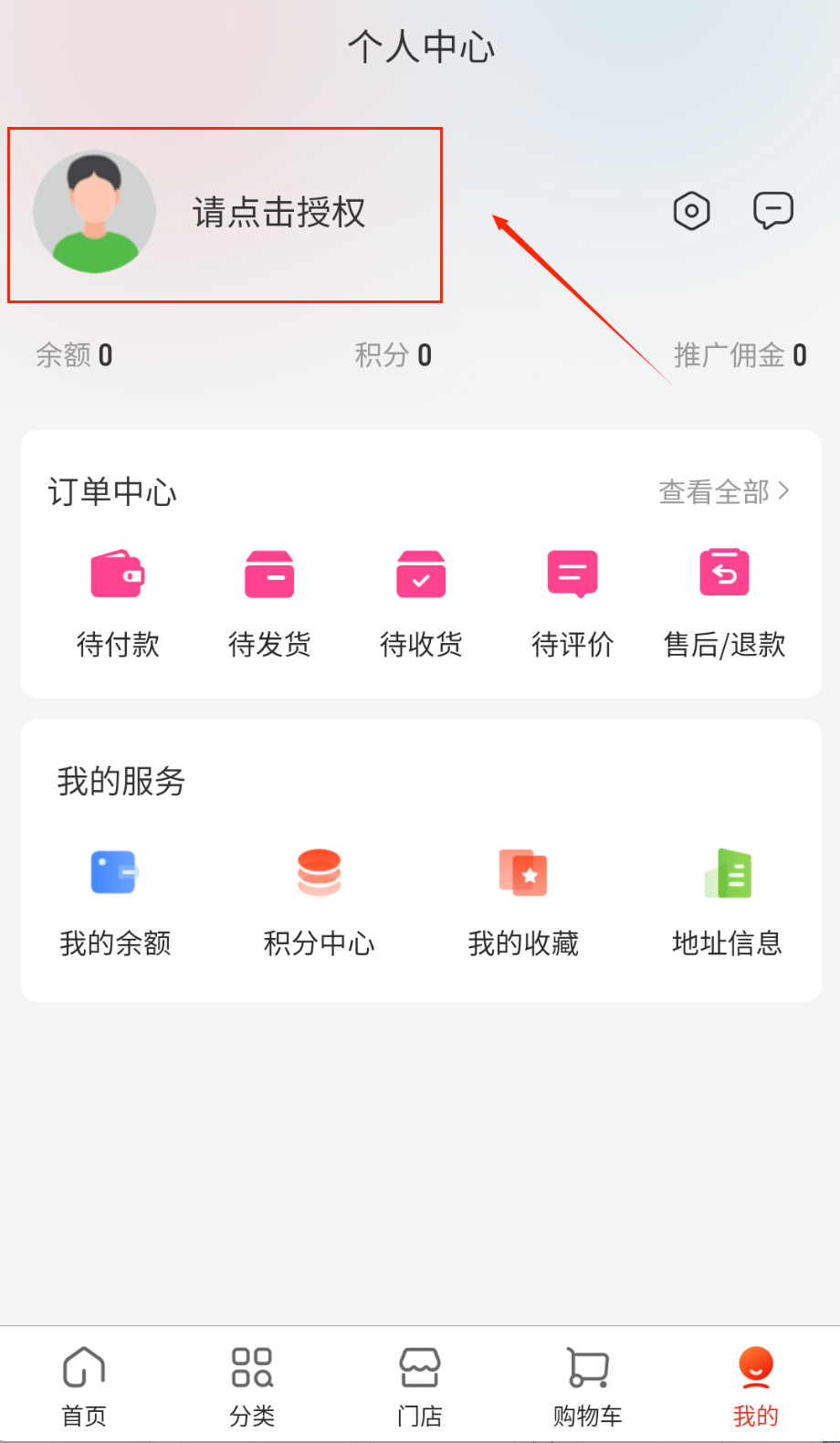Open the settings hexagon icon
The width and height of the screenshot is (840, 1443).
(x=691, y=211)
